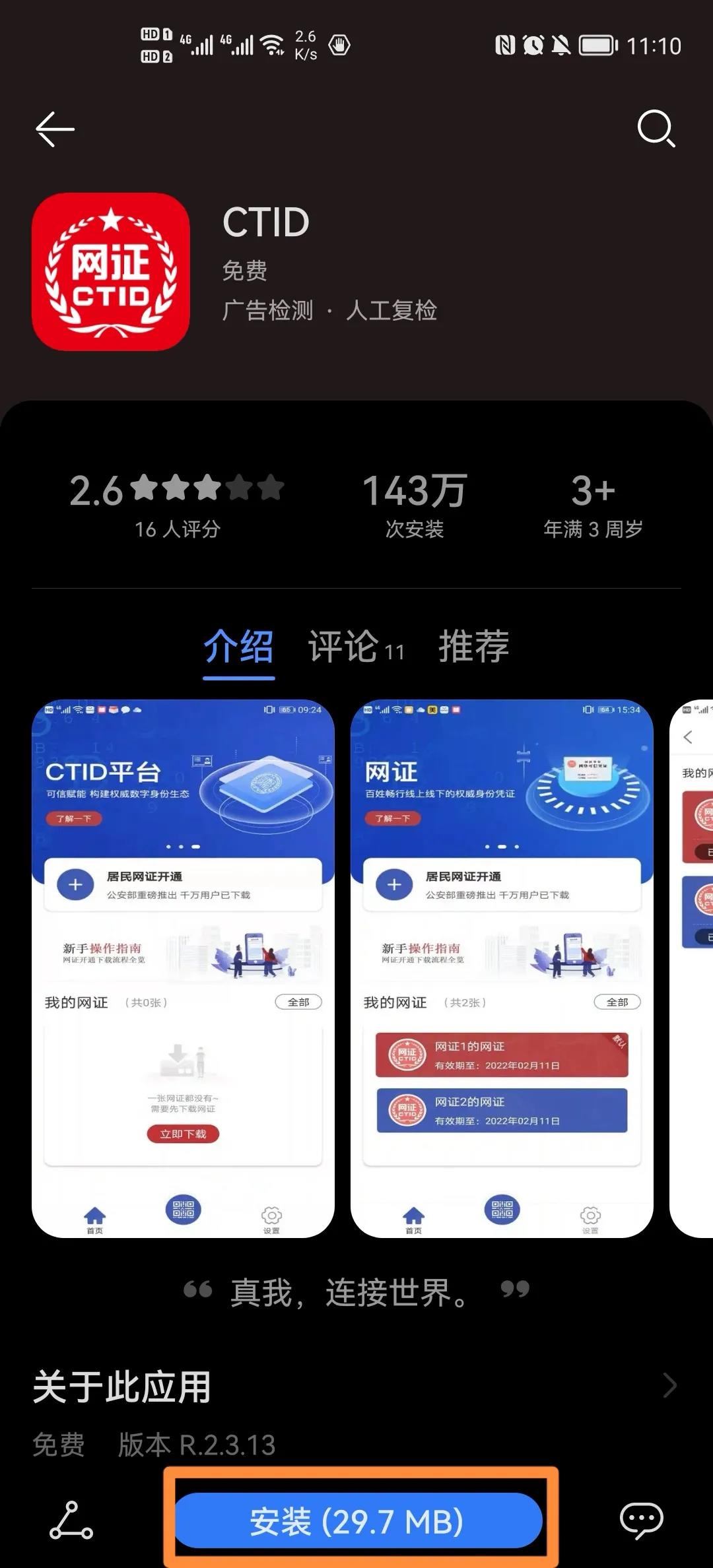Screen dimensions: 713x1568
Task: Open the CTID平台 preview screenshot
Action: (x=183, y=968)
